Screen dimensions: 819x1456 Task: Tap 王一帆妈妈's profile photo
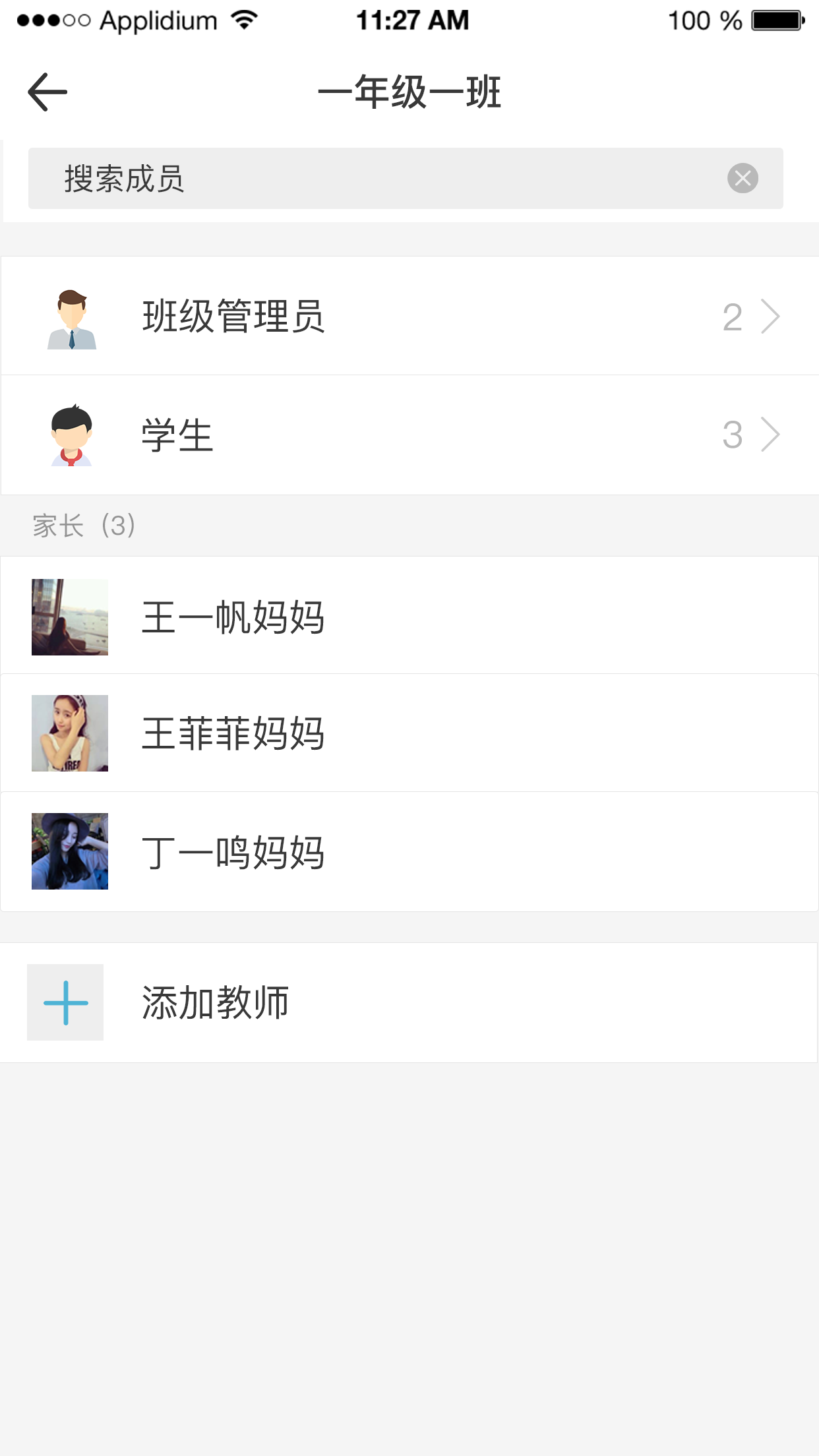pos(70,617)
